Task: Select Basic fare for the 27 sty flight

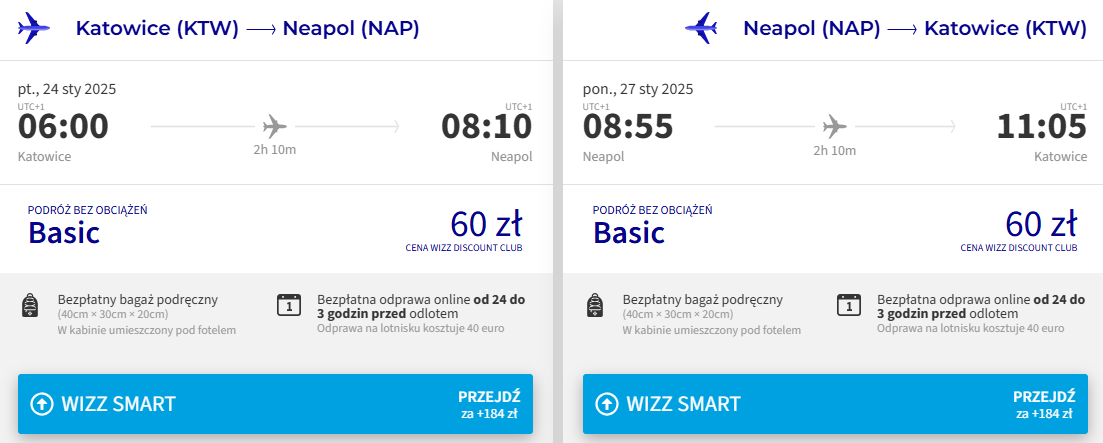Action: click(x=838, y=229)
